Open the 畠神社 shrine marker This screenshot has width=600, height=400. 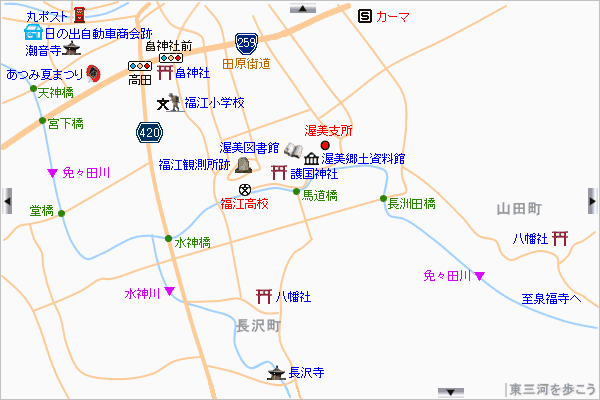(x=163, y=73)
